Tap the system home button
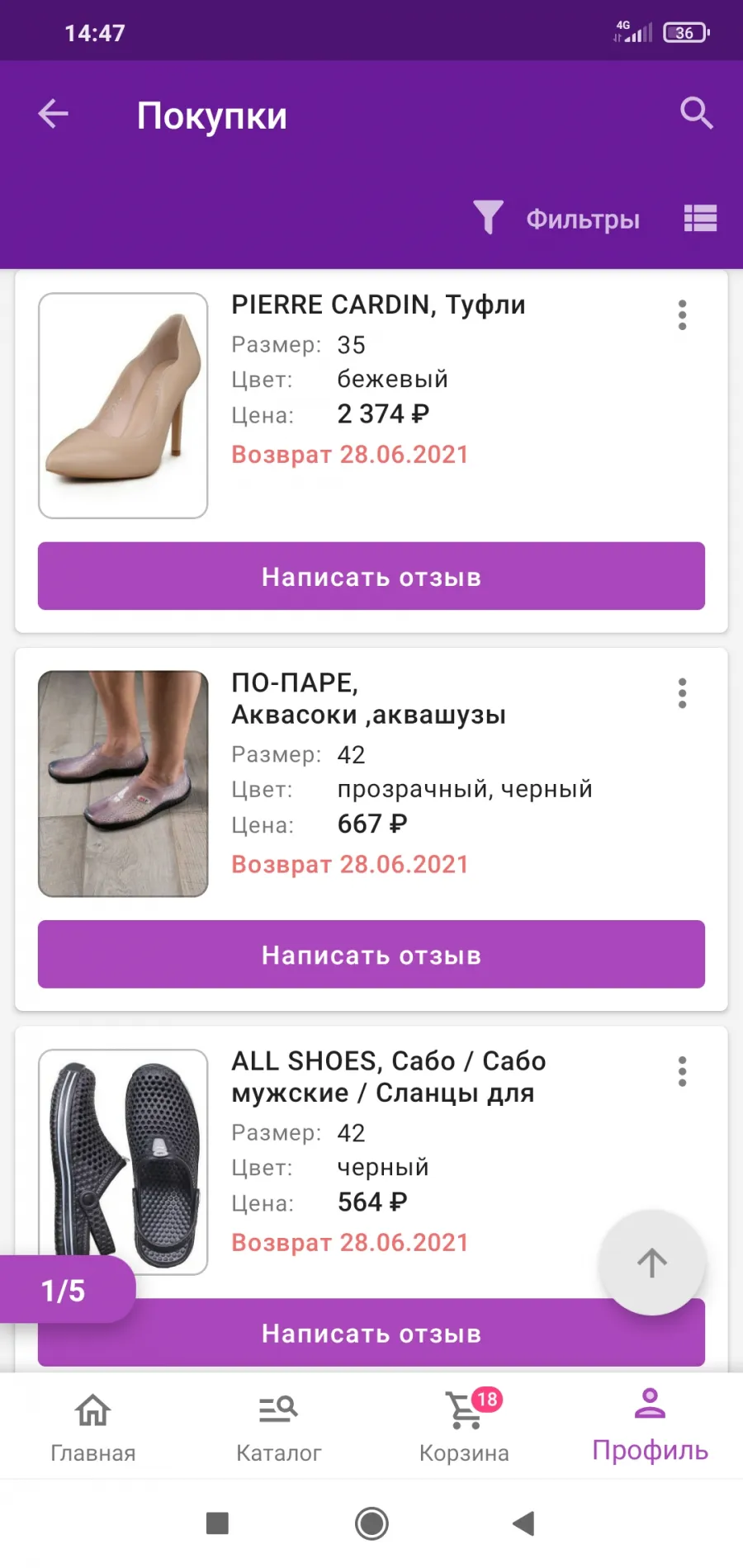The height and width of the screenshot is (1568, 743). (x=371, y=1523)
